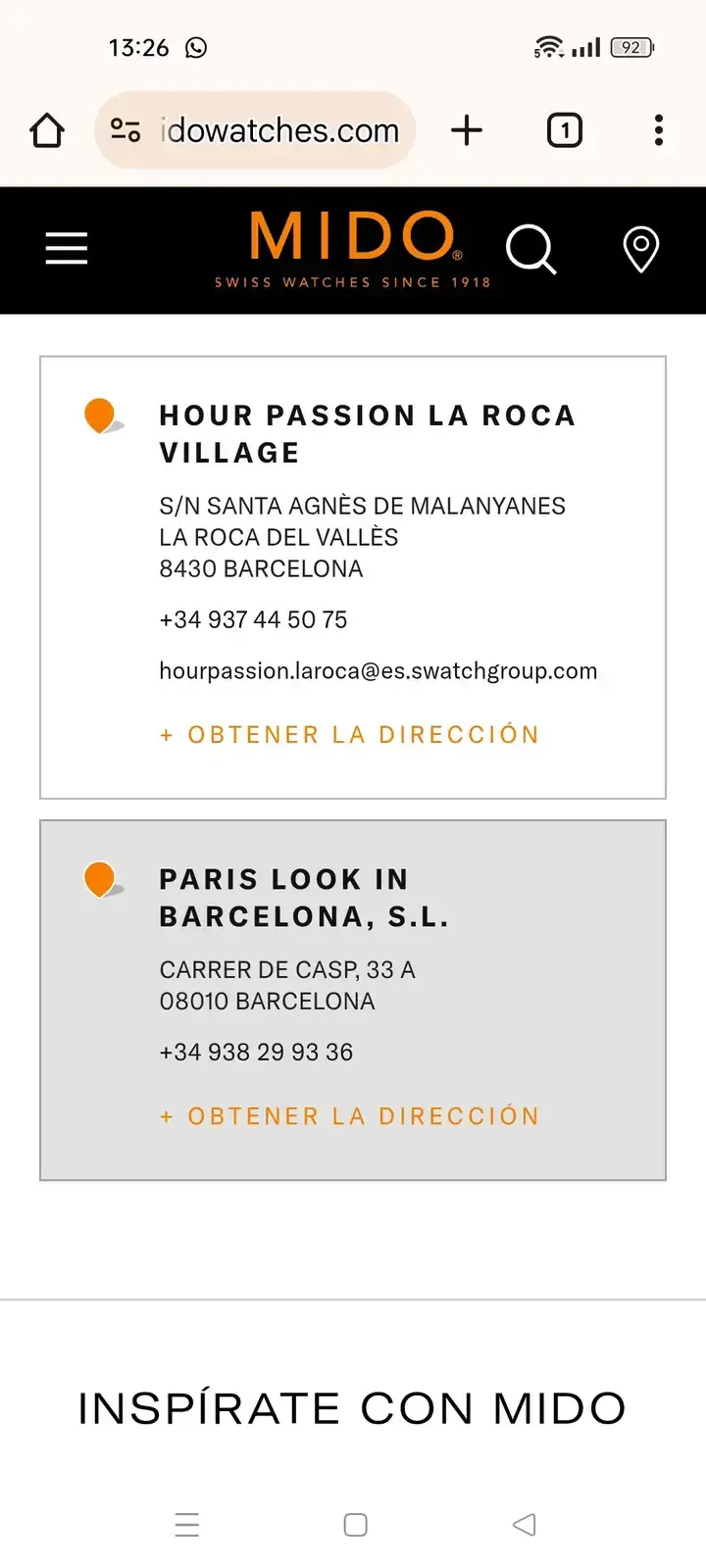This screenshot has width=706, height=1568.
Task: Open a new browser tab
Action: point(467,130)
